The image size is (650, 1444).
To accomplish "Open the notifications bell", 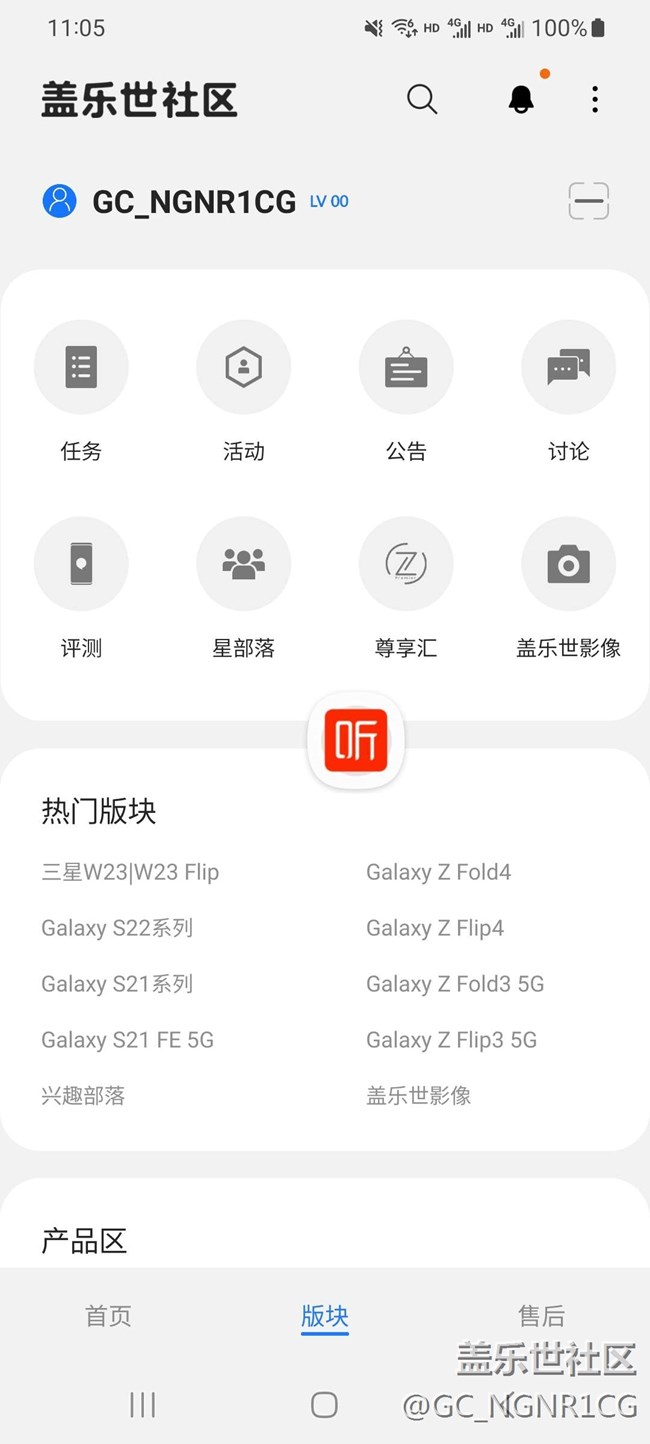I will pyautogui.click(x=521, y=99).
